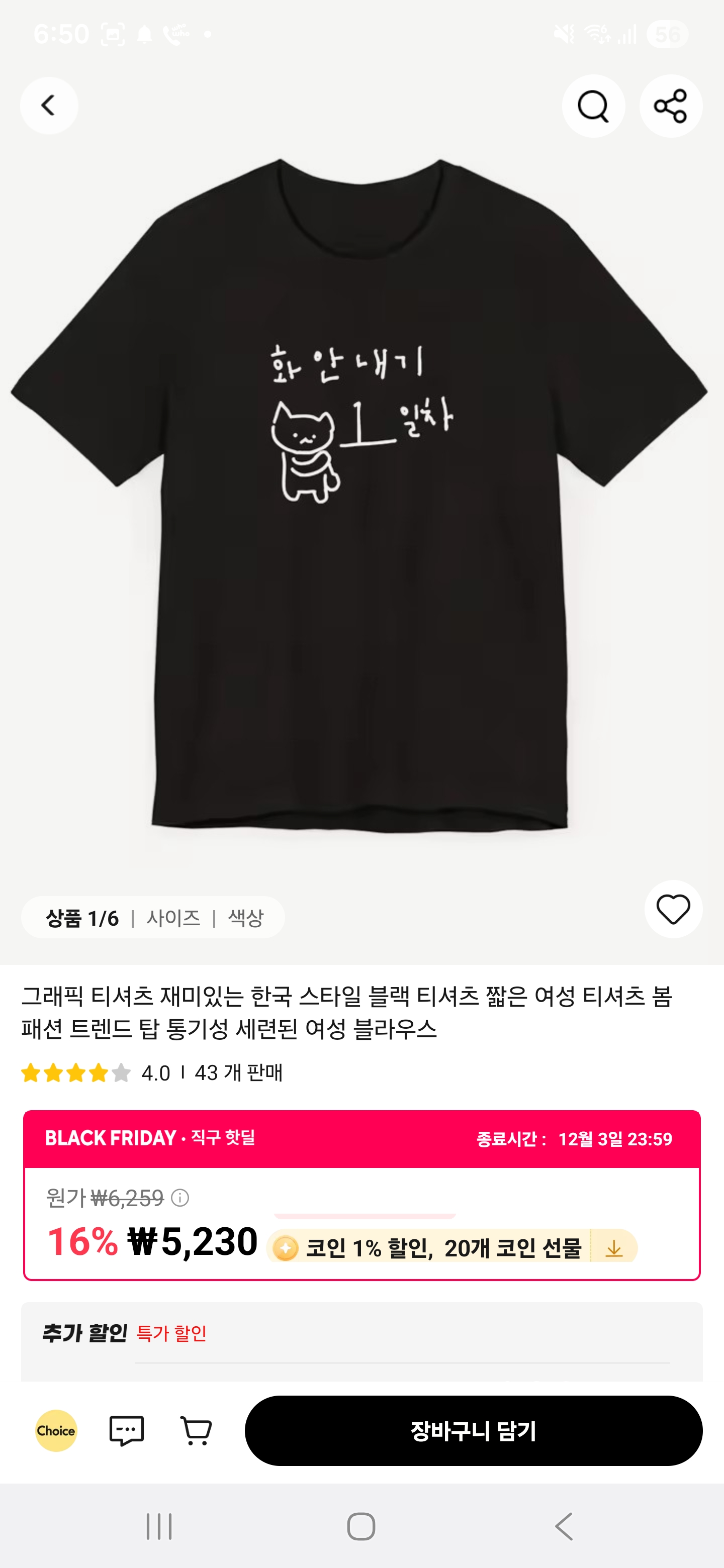724x1568 pixels.
Task: Open the seller chat message icon
Action: (x=127, y=1430)
